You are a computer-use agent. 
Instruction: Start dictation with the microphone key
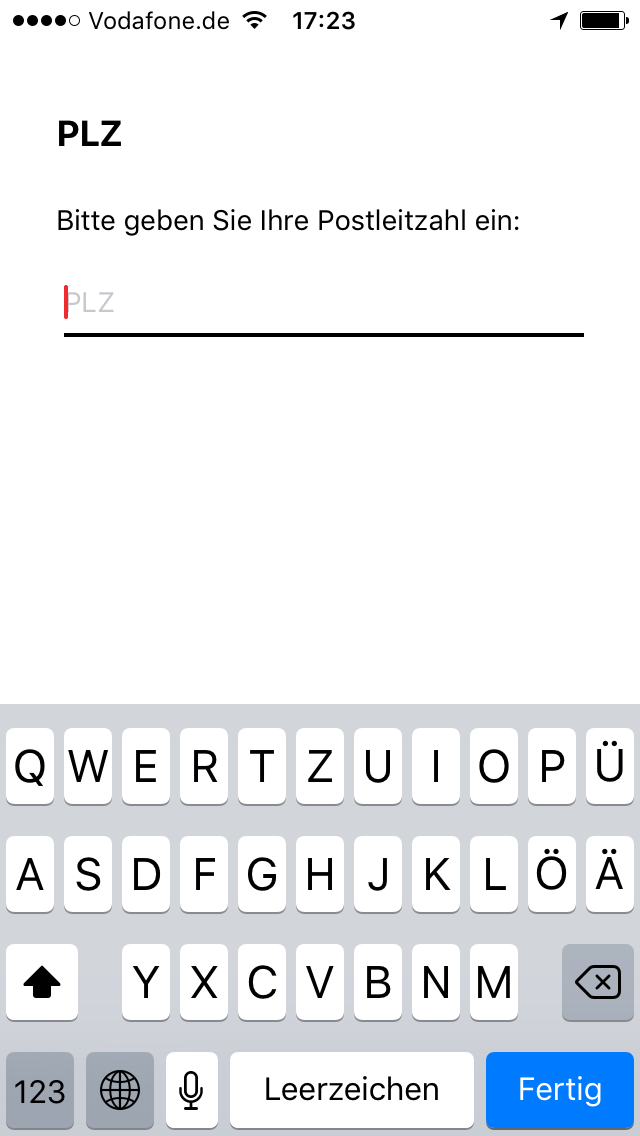191,1090
